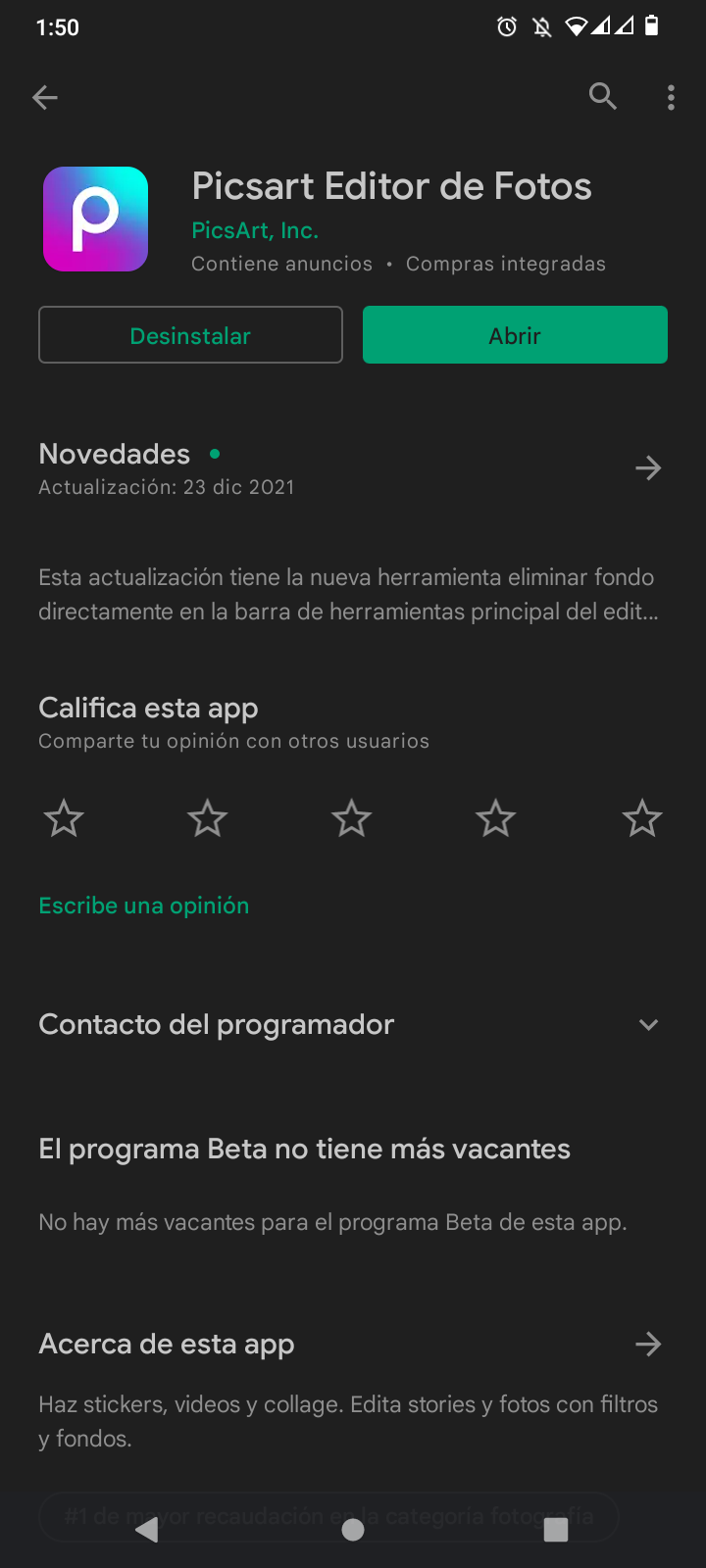Rate the app one star
Image resolution: width=706 pixels, height=1568 pixels.
pyautogui.click(x=64, y=818)
